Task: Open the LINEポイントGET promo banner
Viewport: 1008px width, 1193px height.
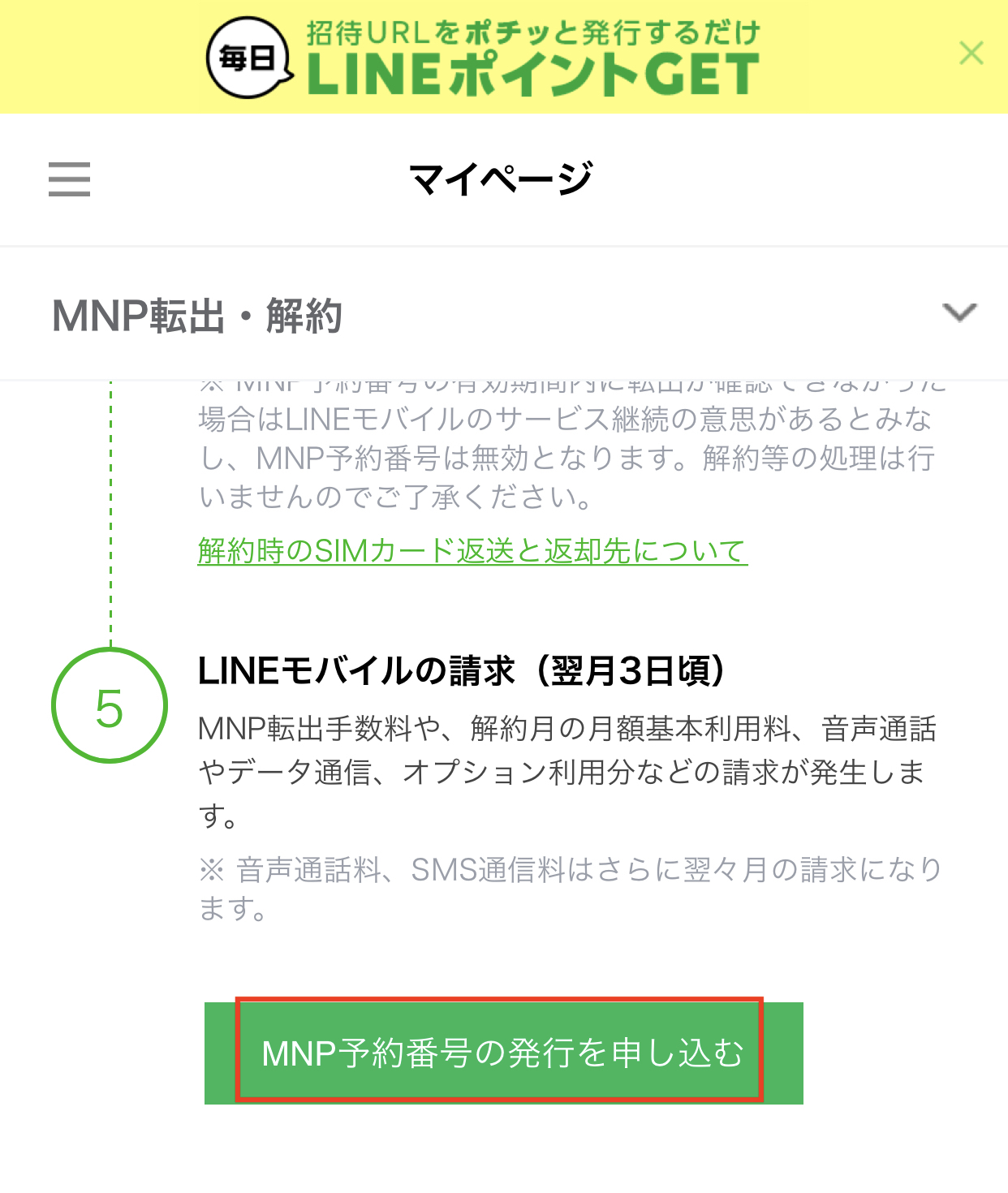Action: point(503,57)
